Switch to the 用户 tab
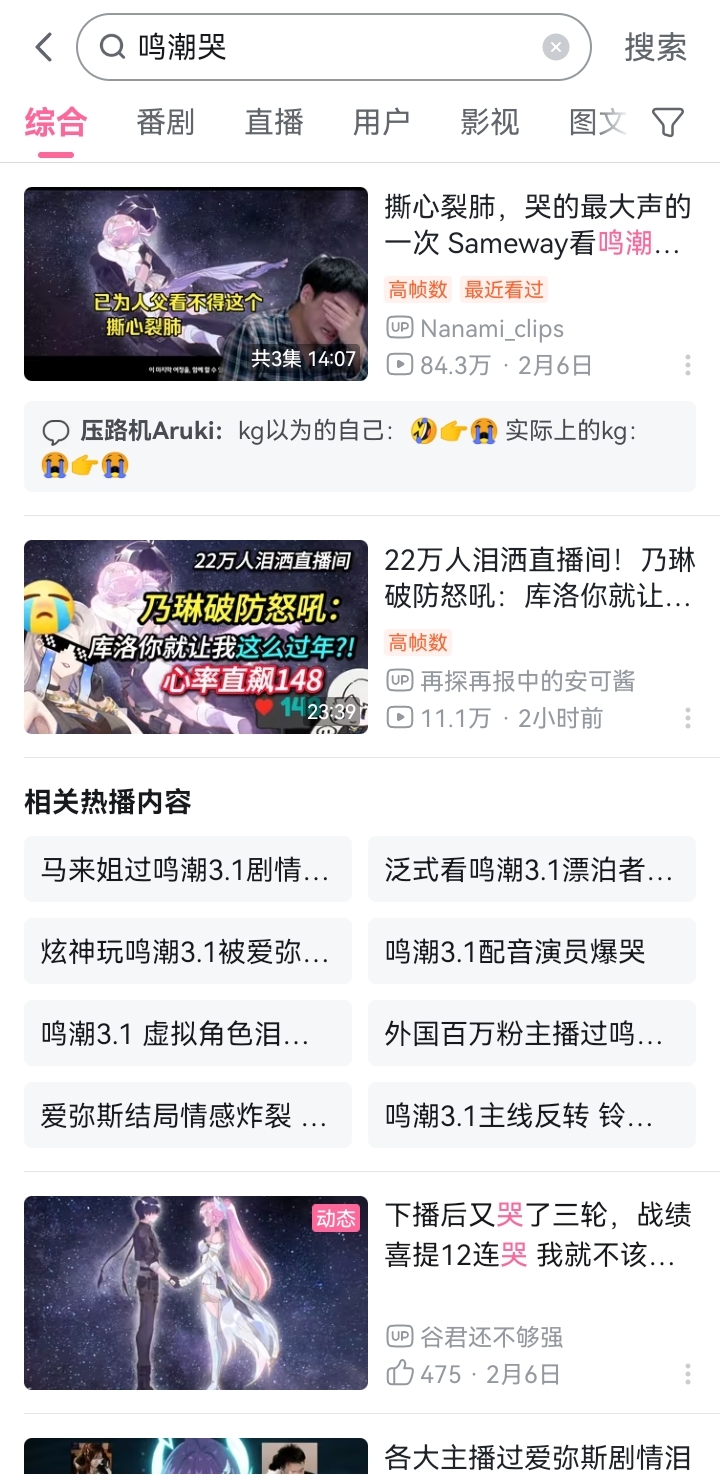 [x=381, y=122]
